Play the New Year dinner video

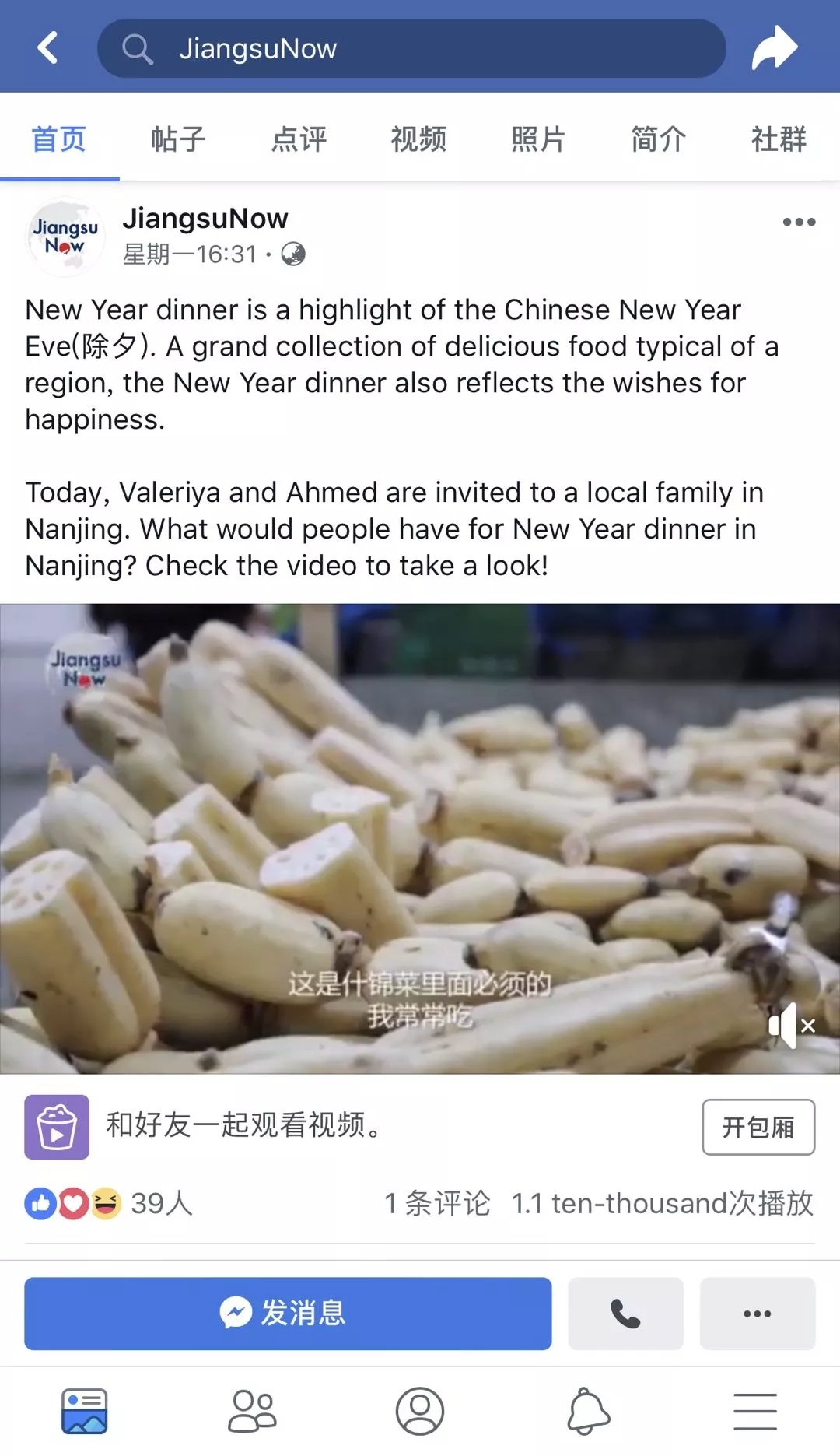click(420, 838)
